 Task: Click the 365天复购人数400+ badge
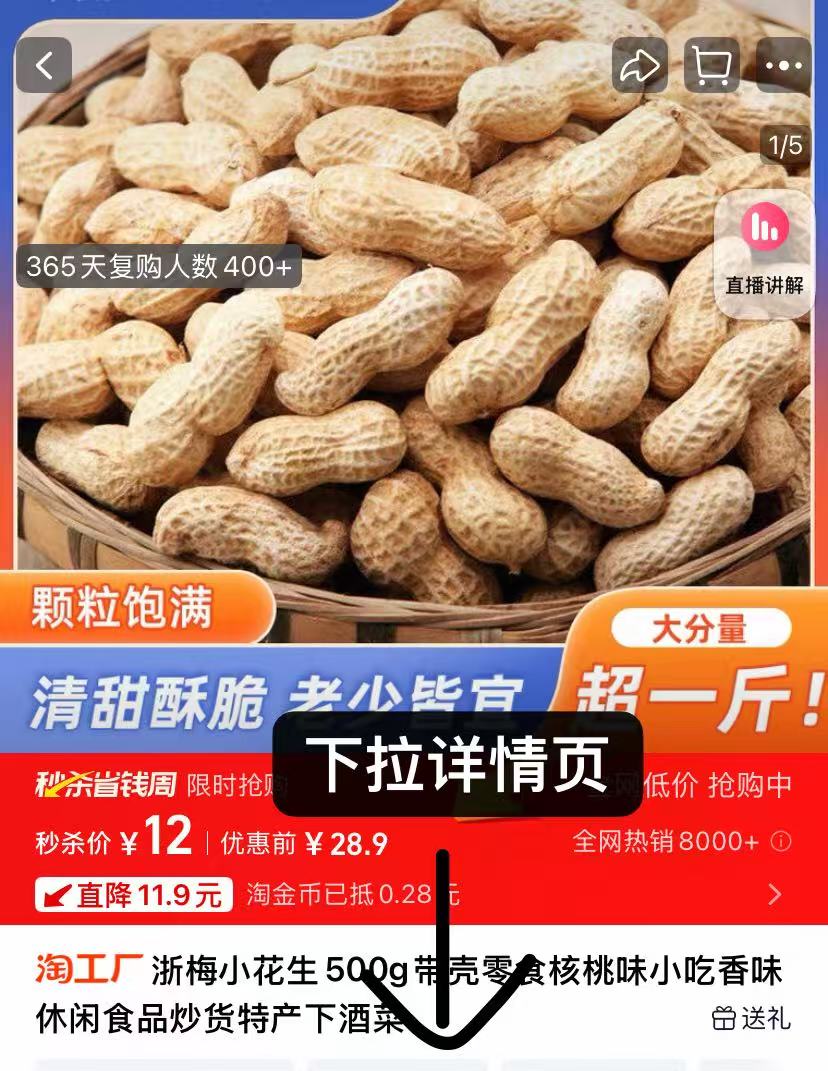[155, 268]
